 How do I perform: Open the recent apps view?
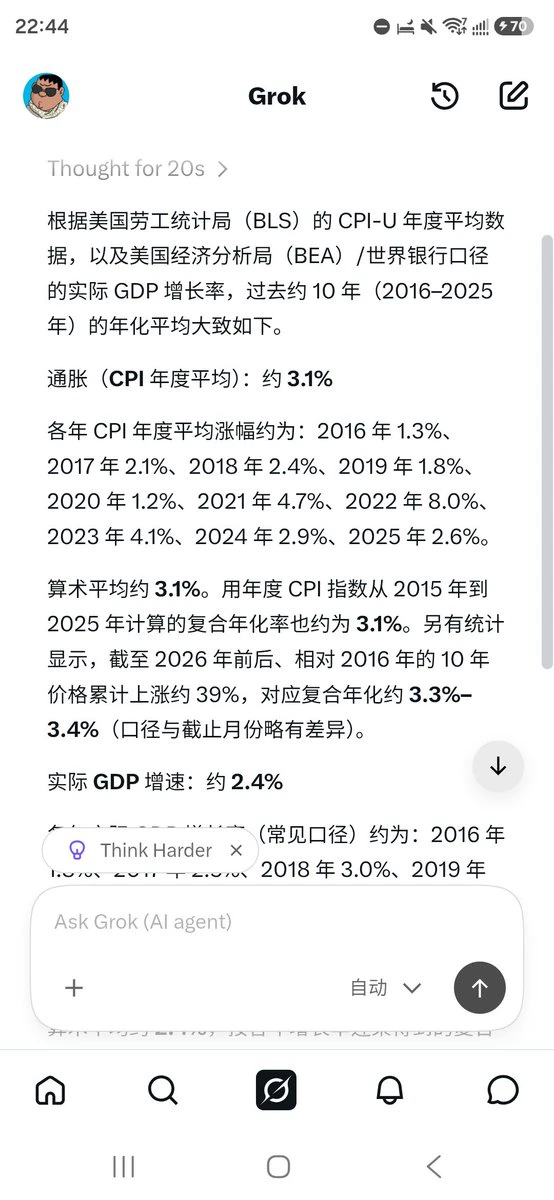pos(123,1166)
